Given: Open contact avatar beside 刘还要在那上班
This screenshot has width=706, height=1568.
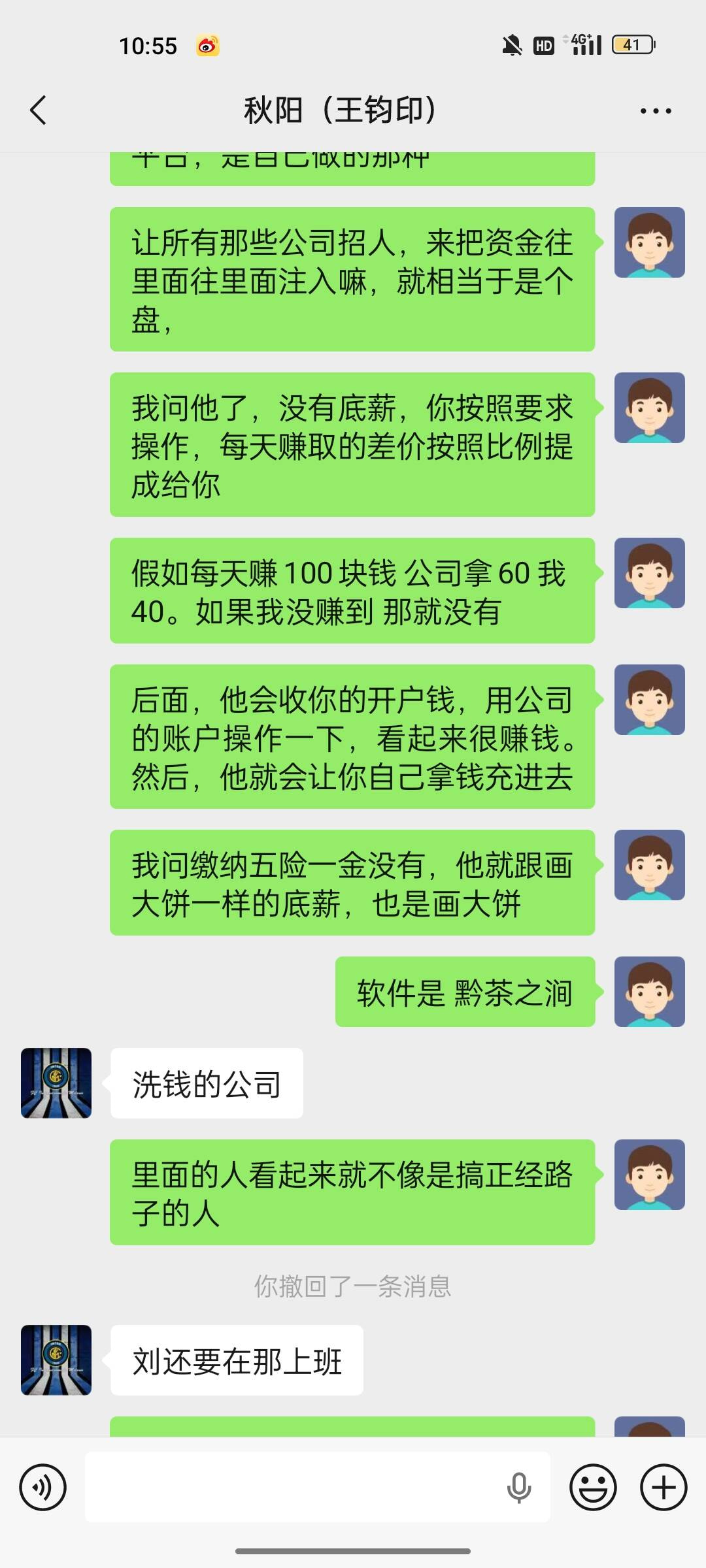Looking at the screenshot, I should [x=56, y=1360].
